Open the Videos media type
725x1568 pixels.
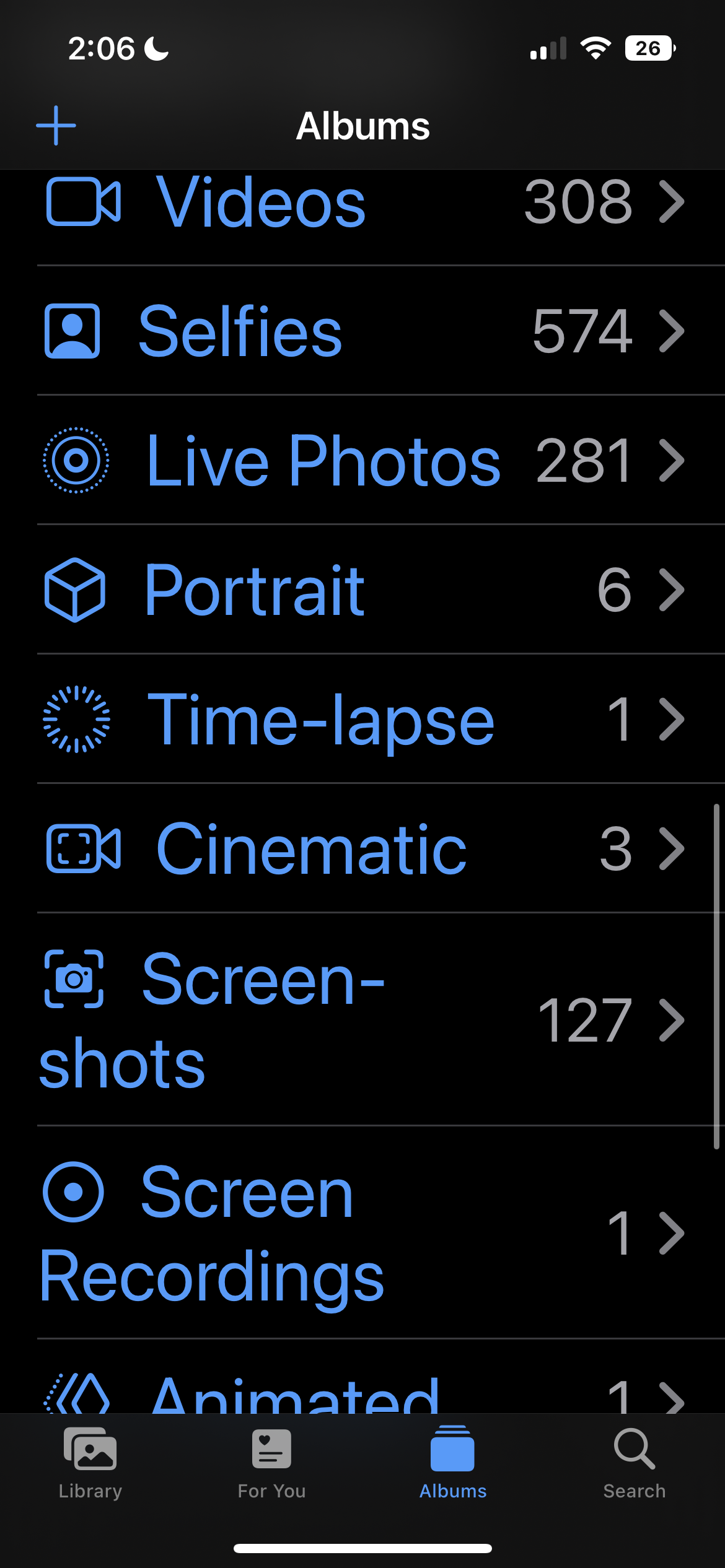(x=362, y=202)
